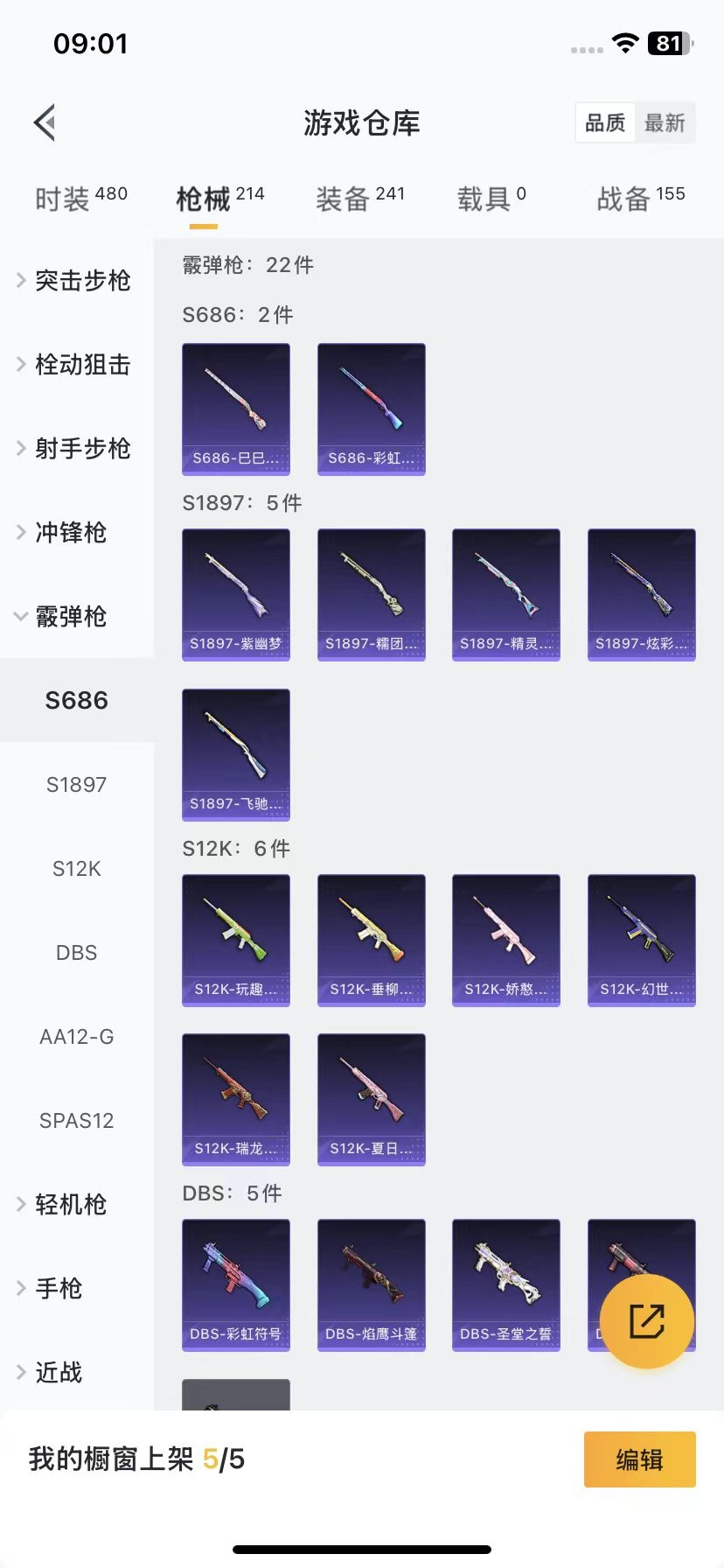Screen dimensions: 724x1568
Task: Jump to the SPAS12 subcategory
Action: (x=77, y=1121)
